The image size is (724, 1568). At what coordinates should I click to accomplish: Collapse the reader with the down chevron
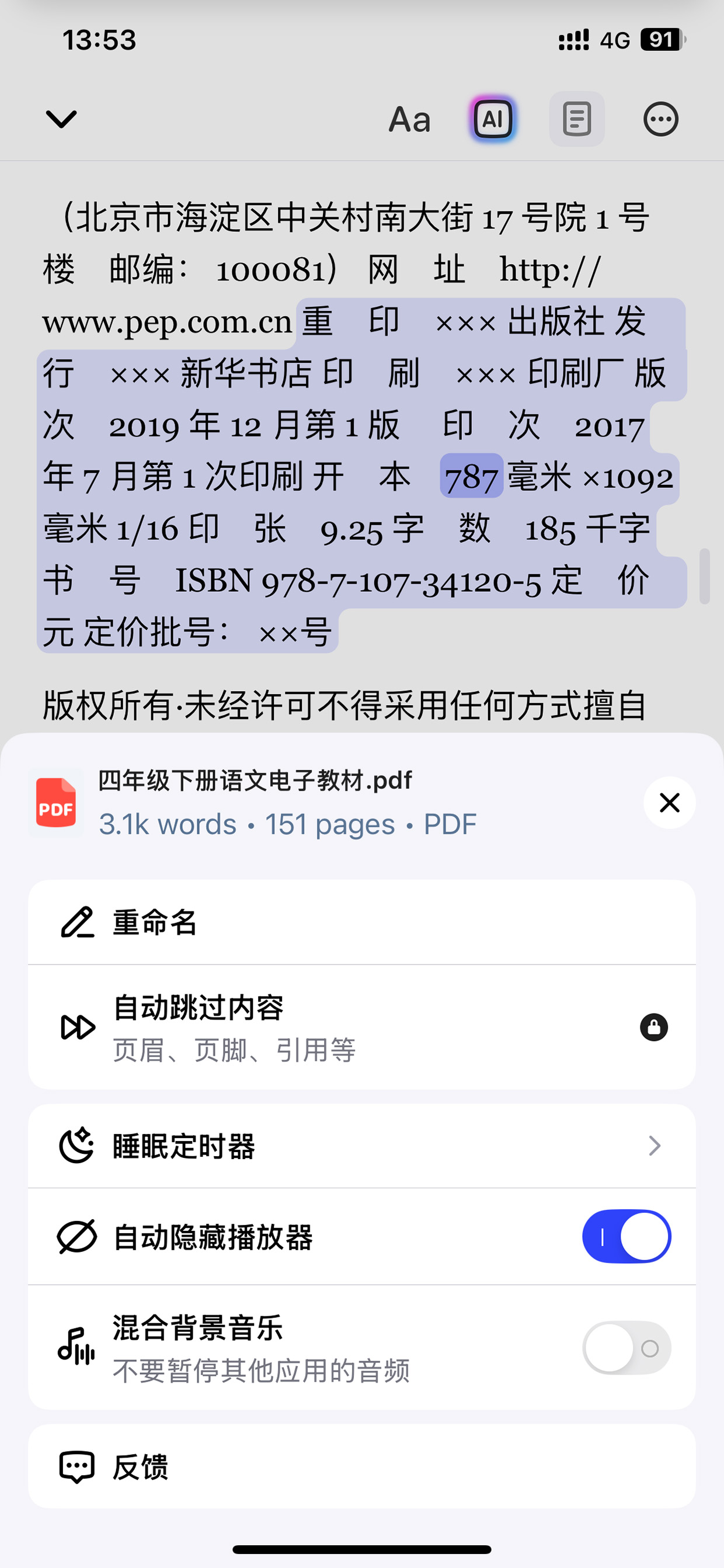pos(61,119)
